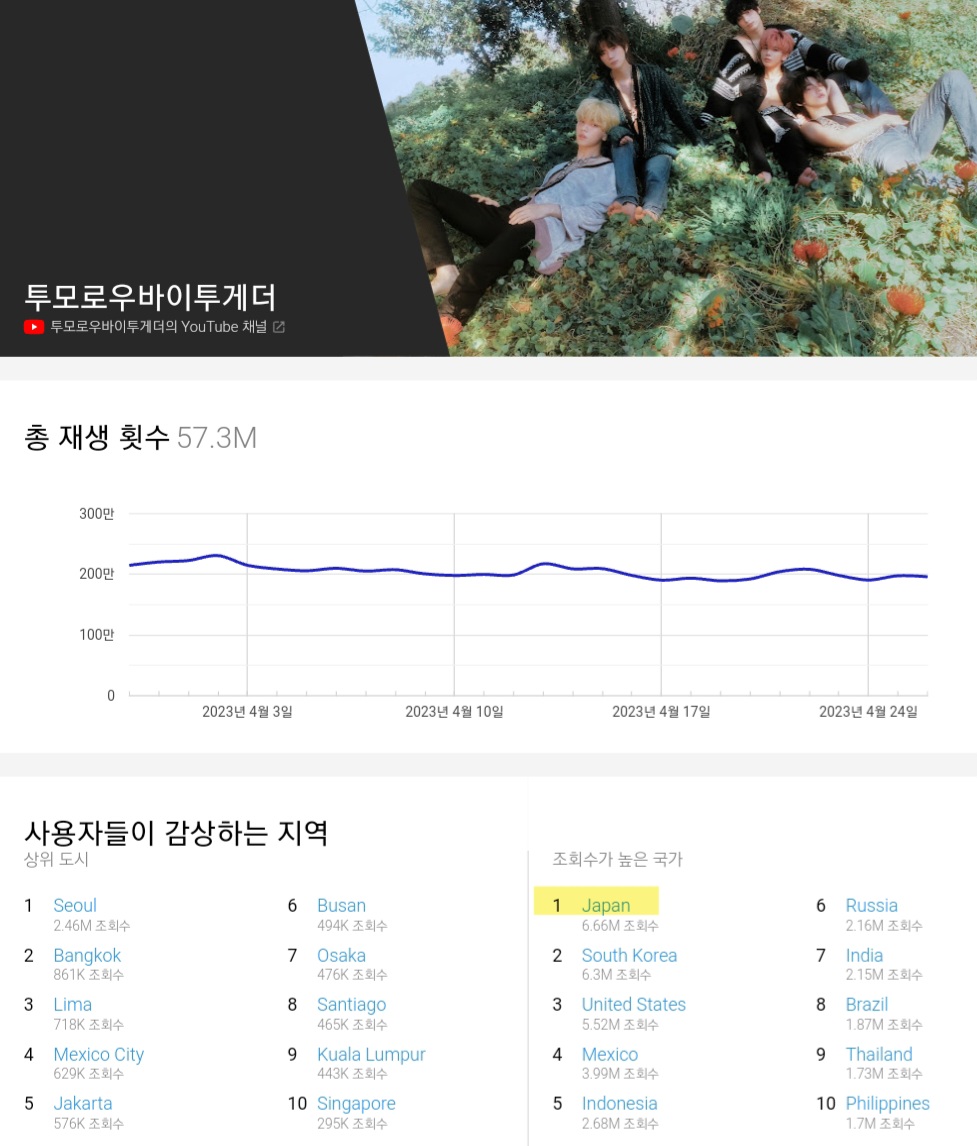Select Russia in top countries
Screen dimensions: 977x1146
click(871, 906)
